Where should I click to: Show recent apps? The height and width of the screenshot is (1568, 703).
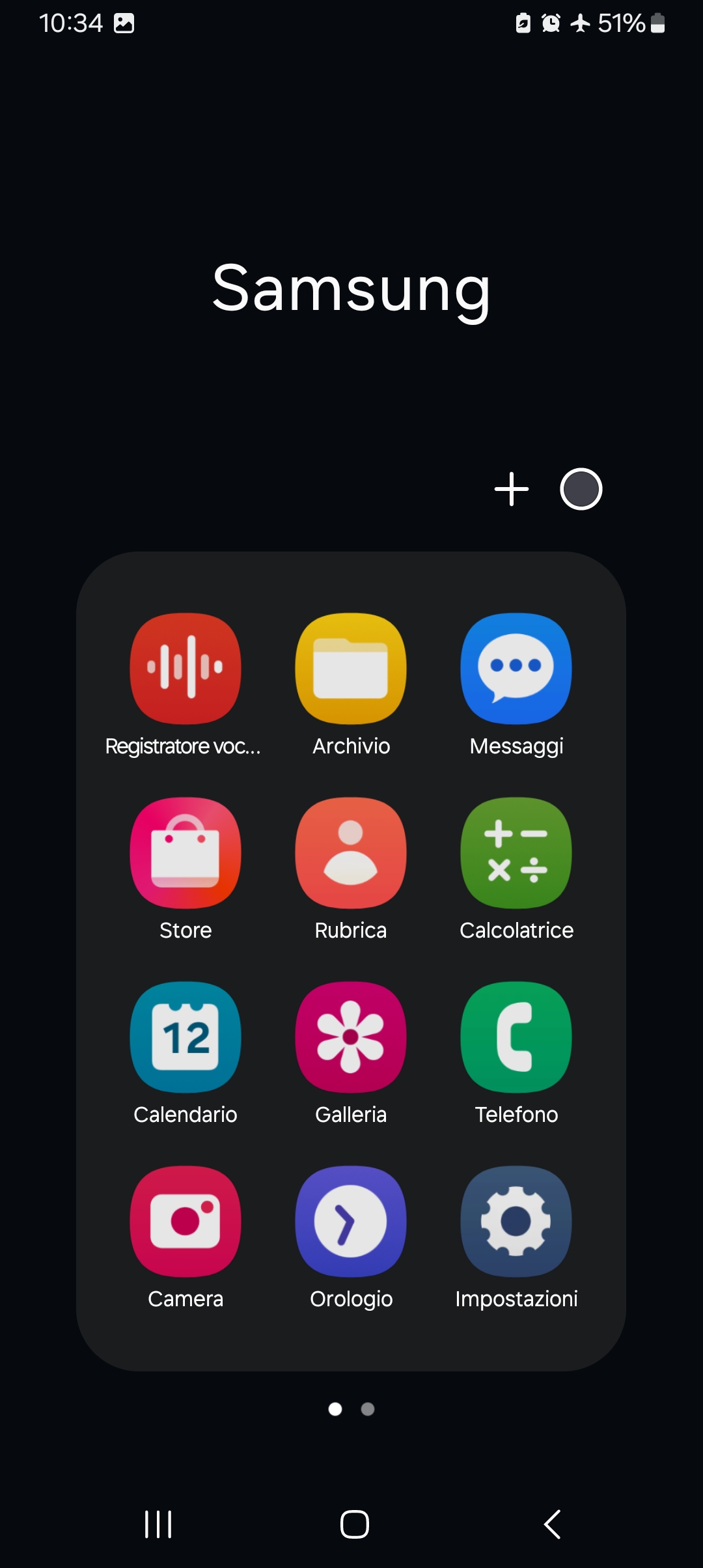pyautogui.click(x=158, y=1524)
